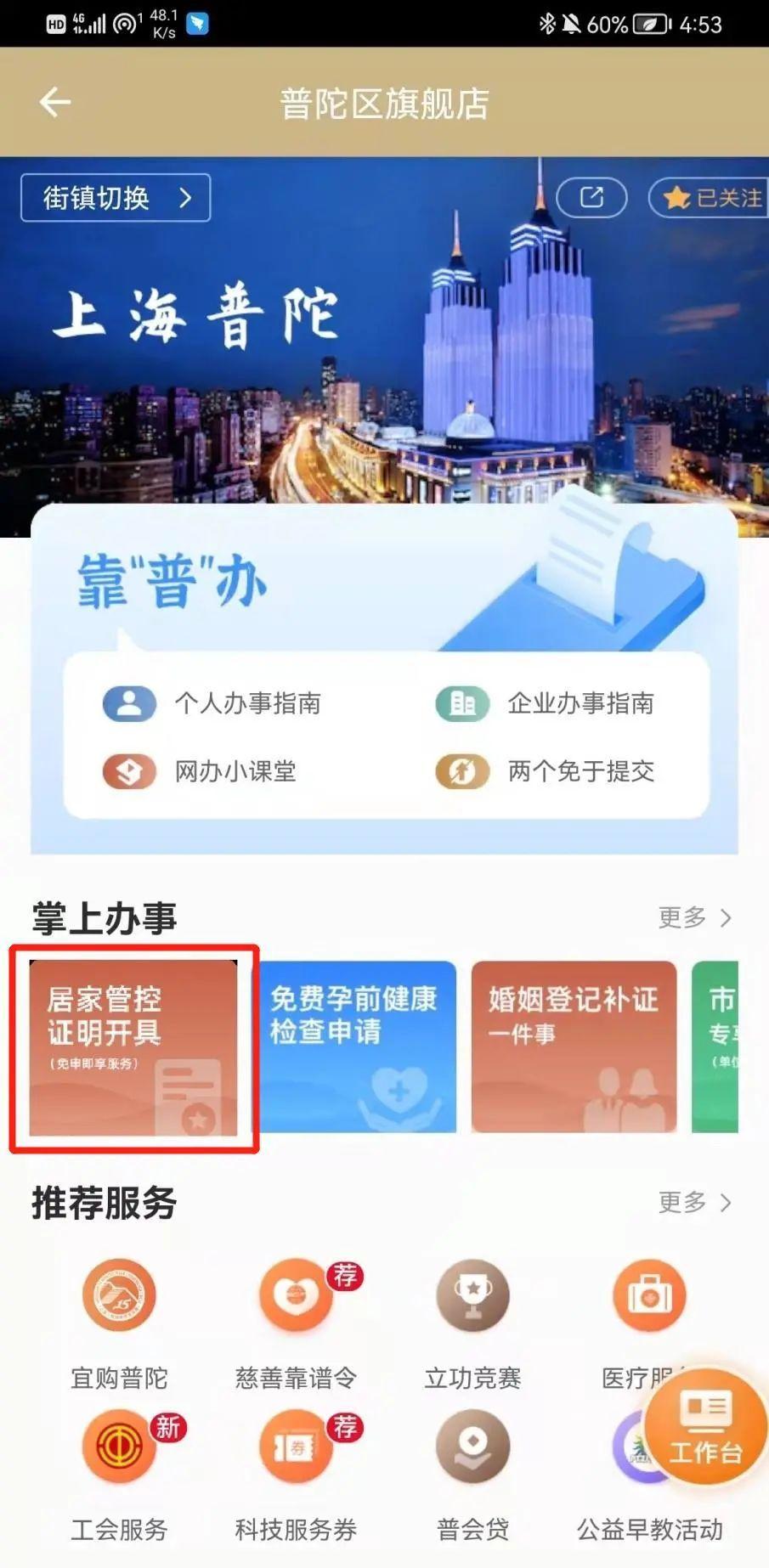
Task: View more in 掌上办事
Action: coord(694,917)
